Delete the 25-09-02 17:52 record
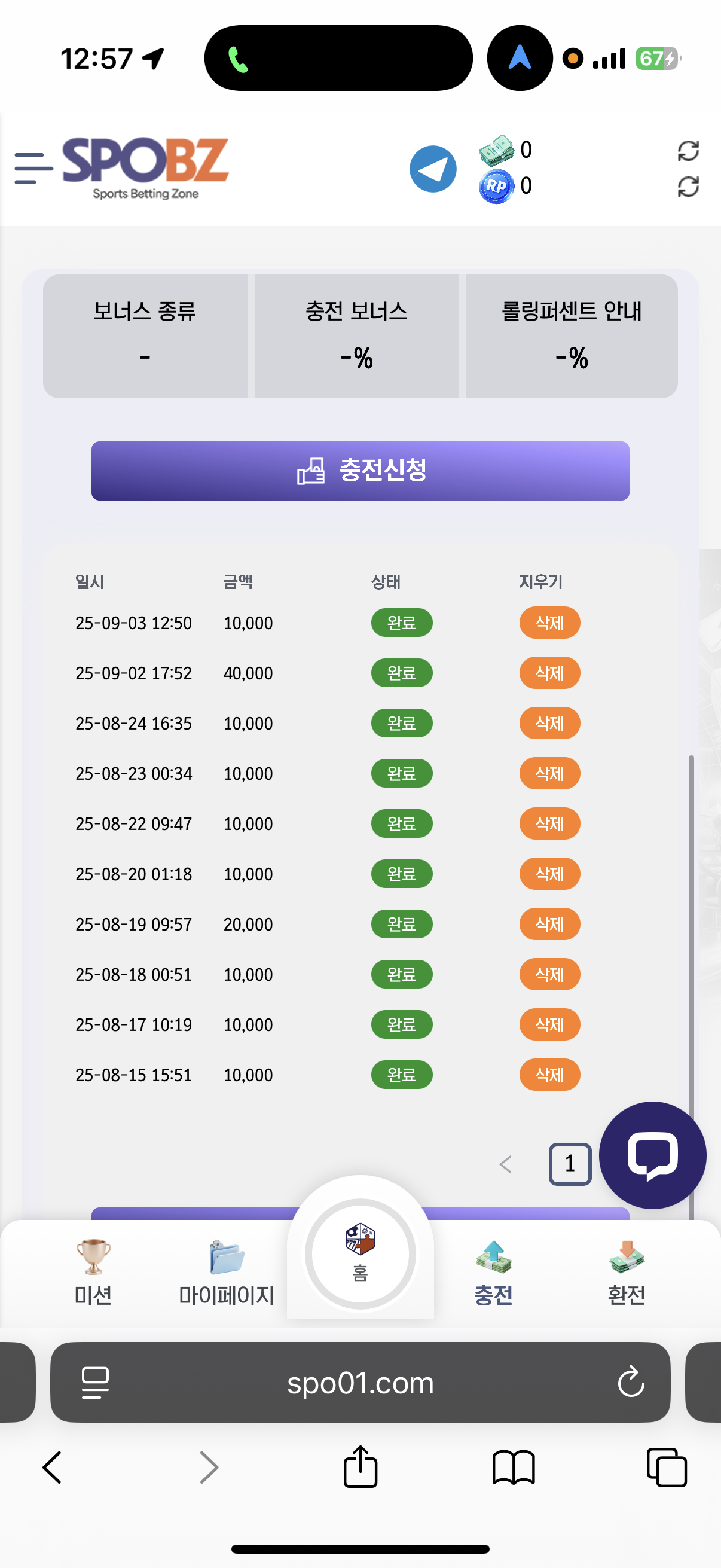The height and width of the screenshot is (1568, 721). pos(549,673)
